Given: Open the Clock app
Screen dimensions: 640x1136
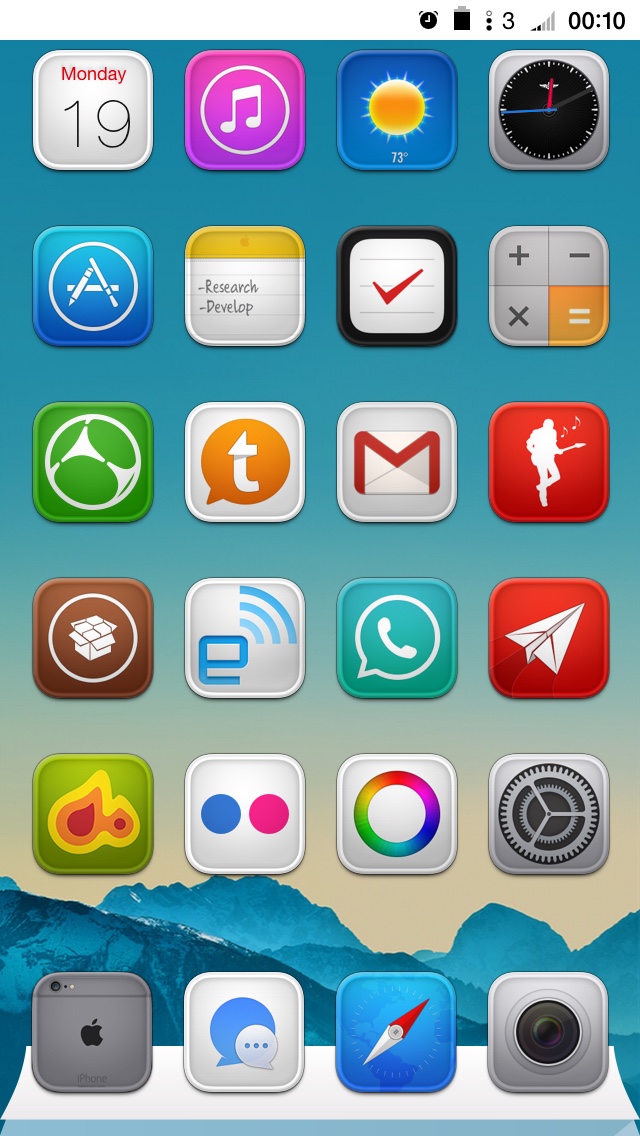Looking at the screenshot, I should click(x=549, y=110).
